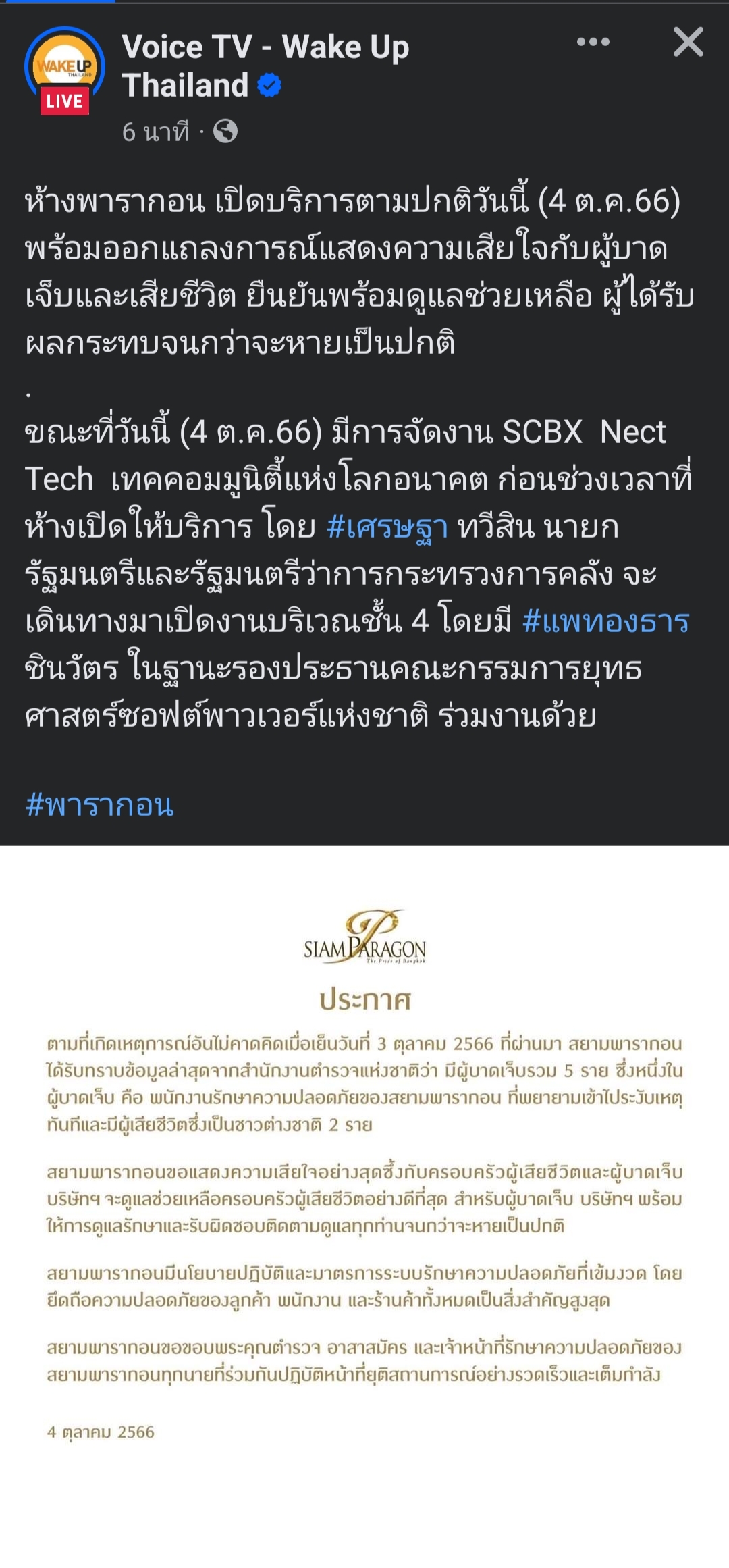Viewport: 729px width, 1568px height.
Task: Open the post's three-dot options menu
Action: point(593,42)
